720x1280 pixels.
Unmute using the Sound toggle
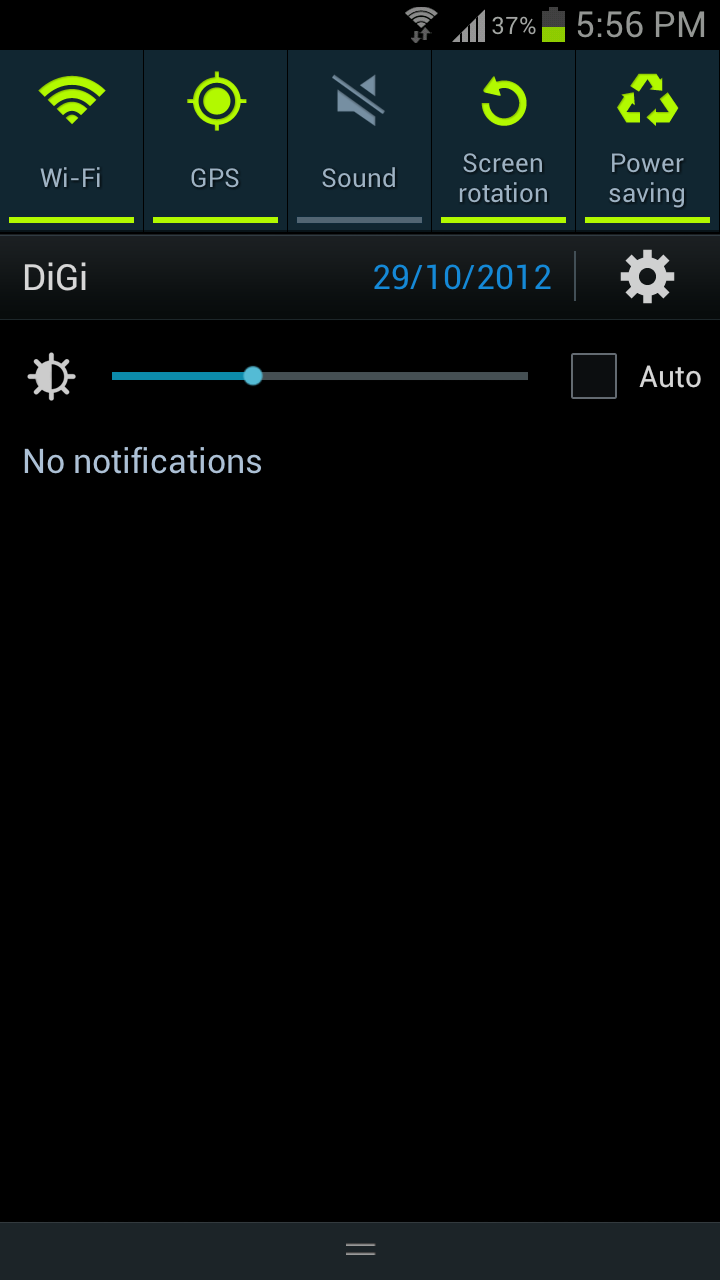pos(359,140)
